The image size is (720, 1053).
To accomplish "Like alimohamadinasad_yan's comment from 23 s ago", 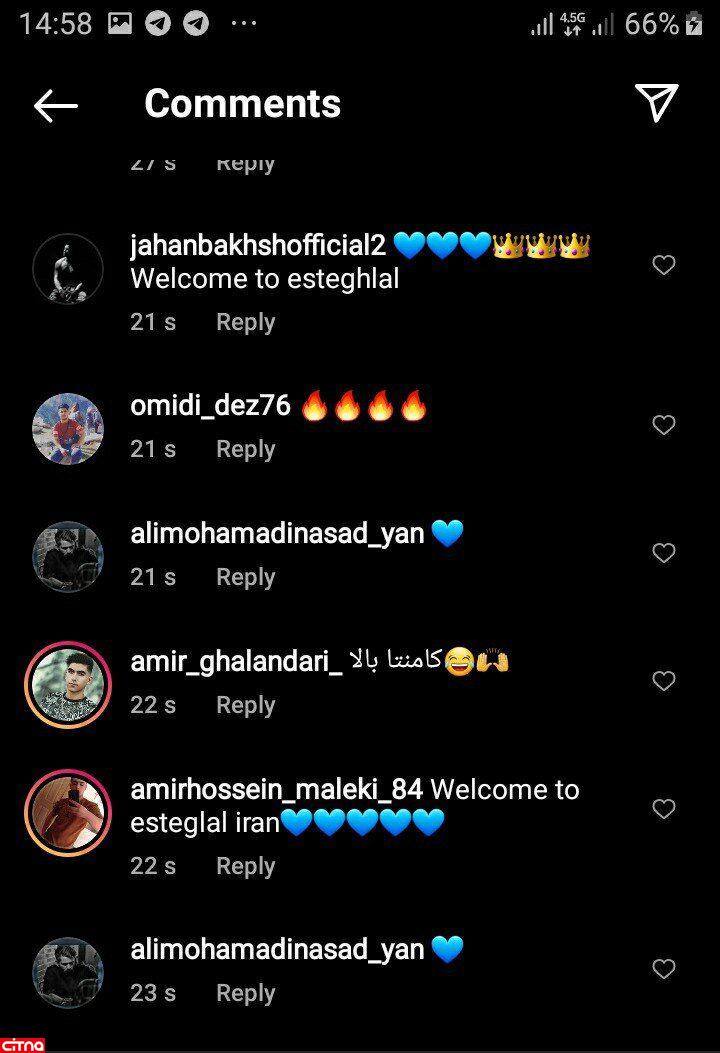I will pyautogui.click(x=664, y=969).
